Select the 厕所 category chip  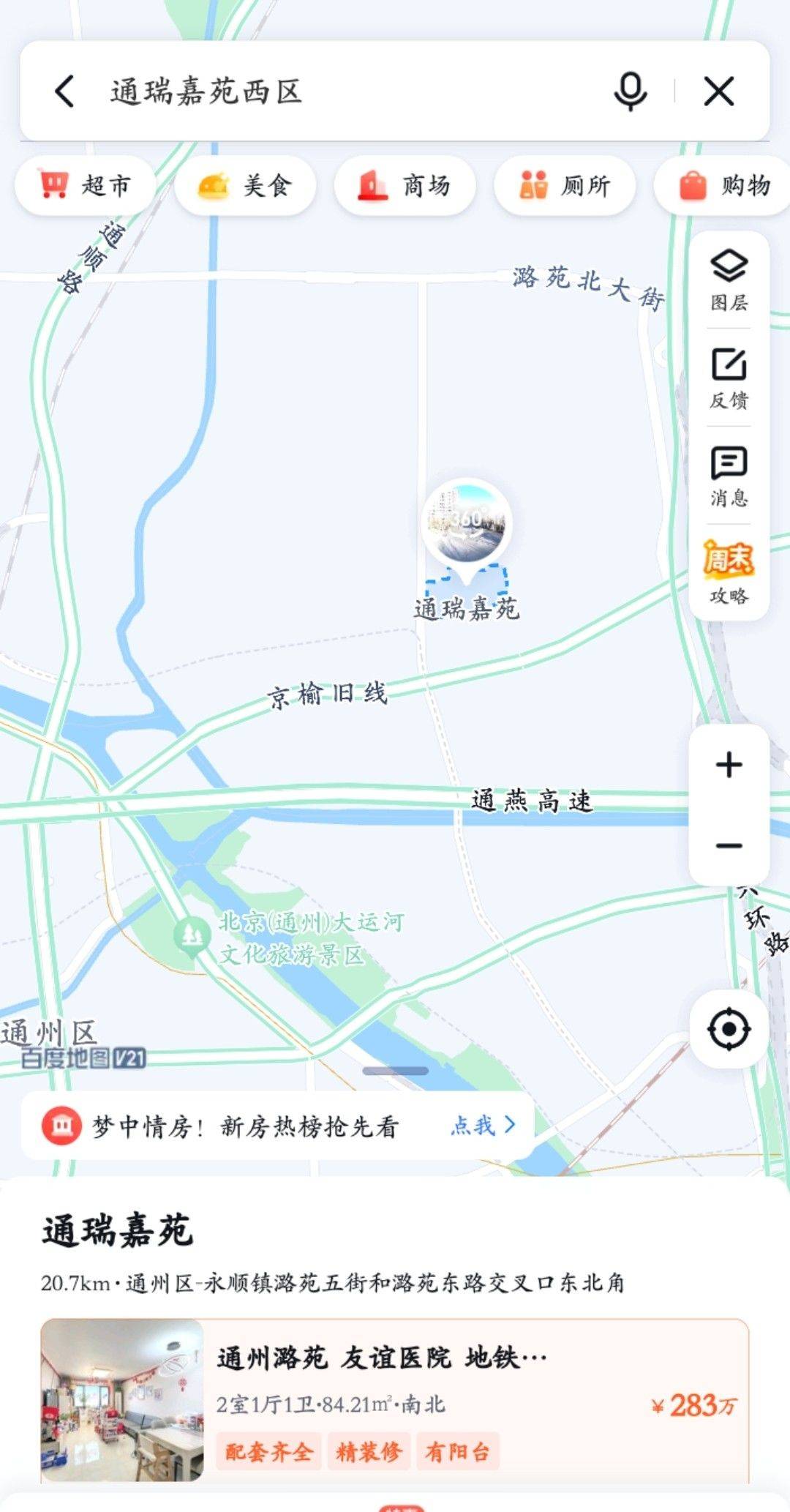coord(565,185)
